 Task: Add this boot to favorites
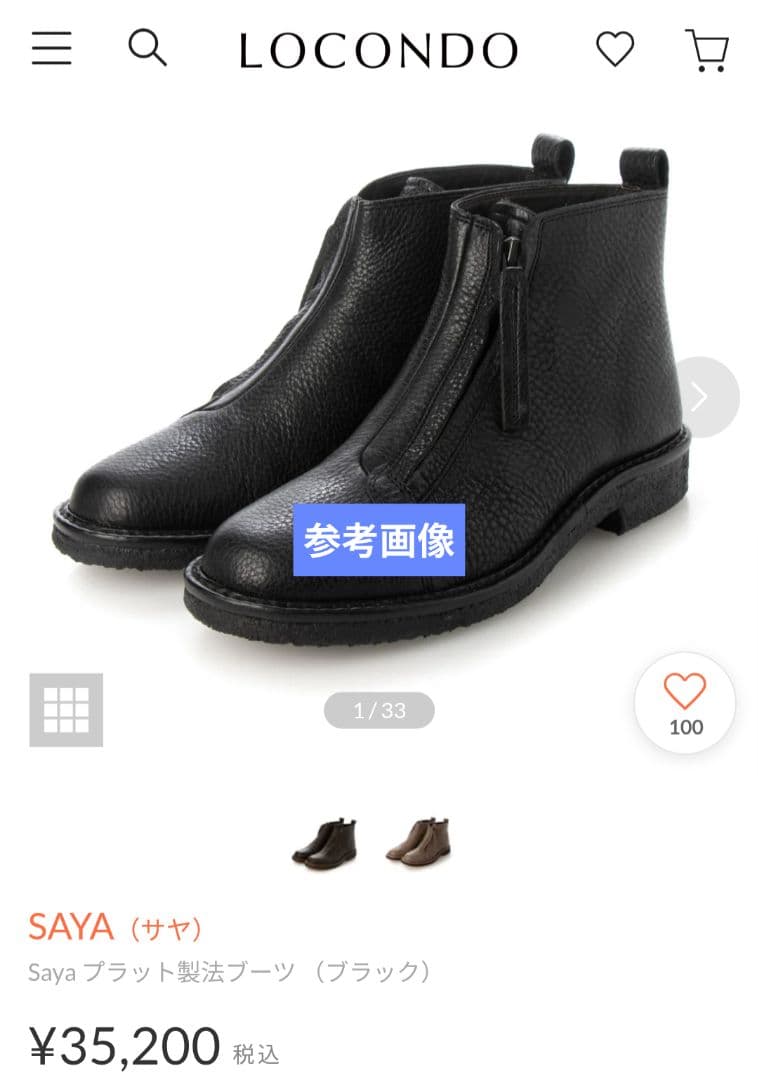point(685,702)
